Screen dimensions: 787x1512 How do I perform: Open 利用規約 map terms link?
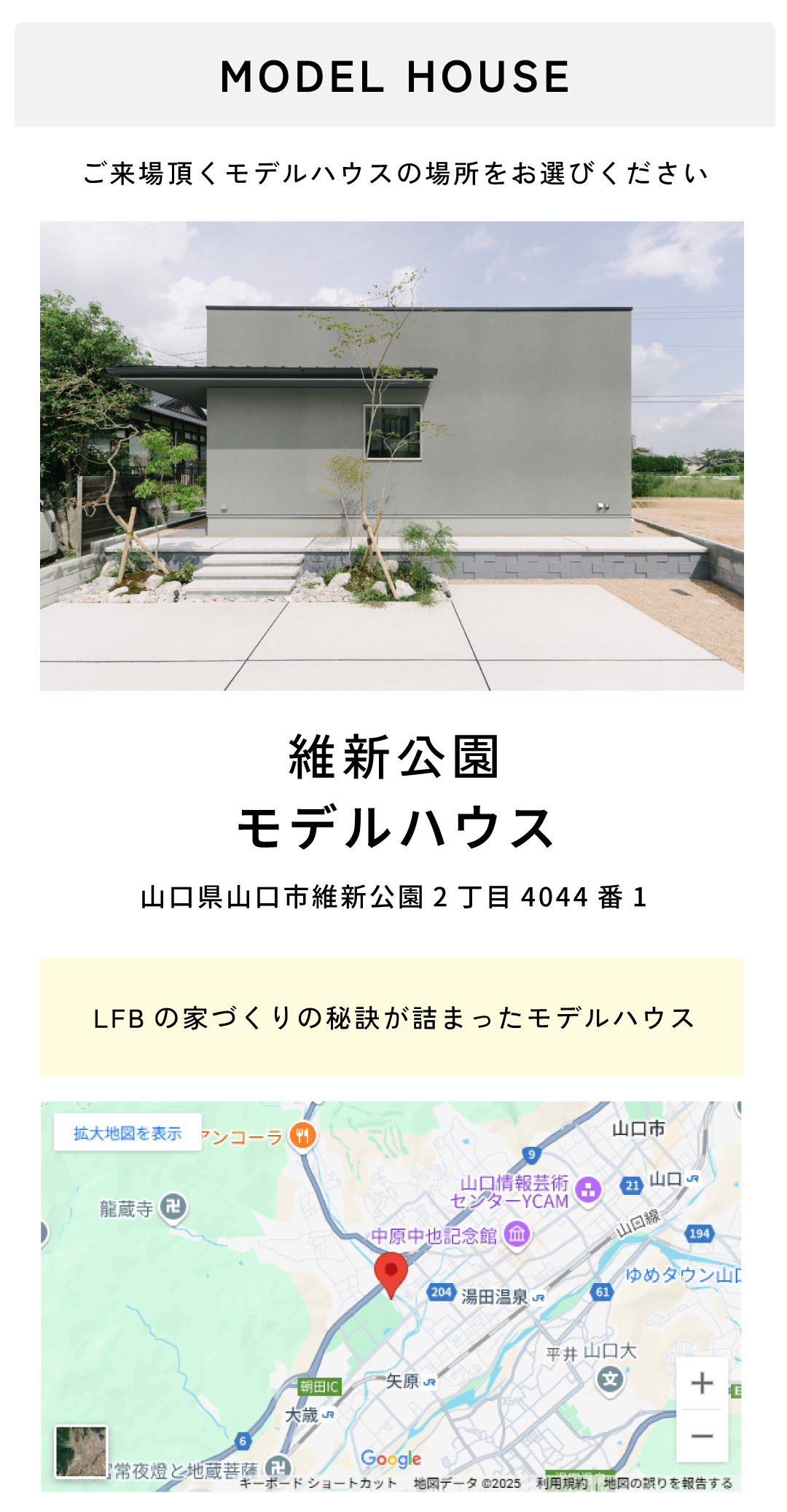[x=561, y=1483]
